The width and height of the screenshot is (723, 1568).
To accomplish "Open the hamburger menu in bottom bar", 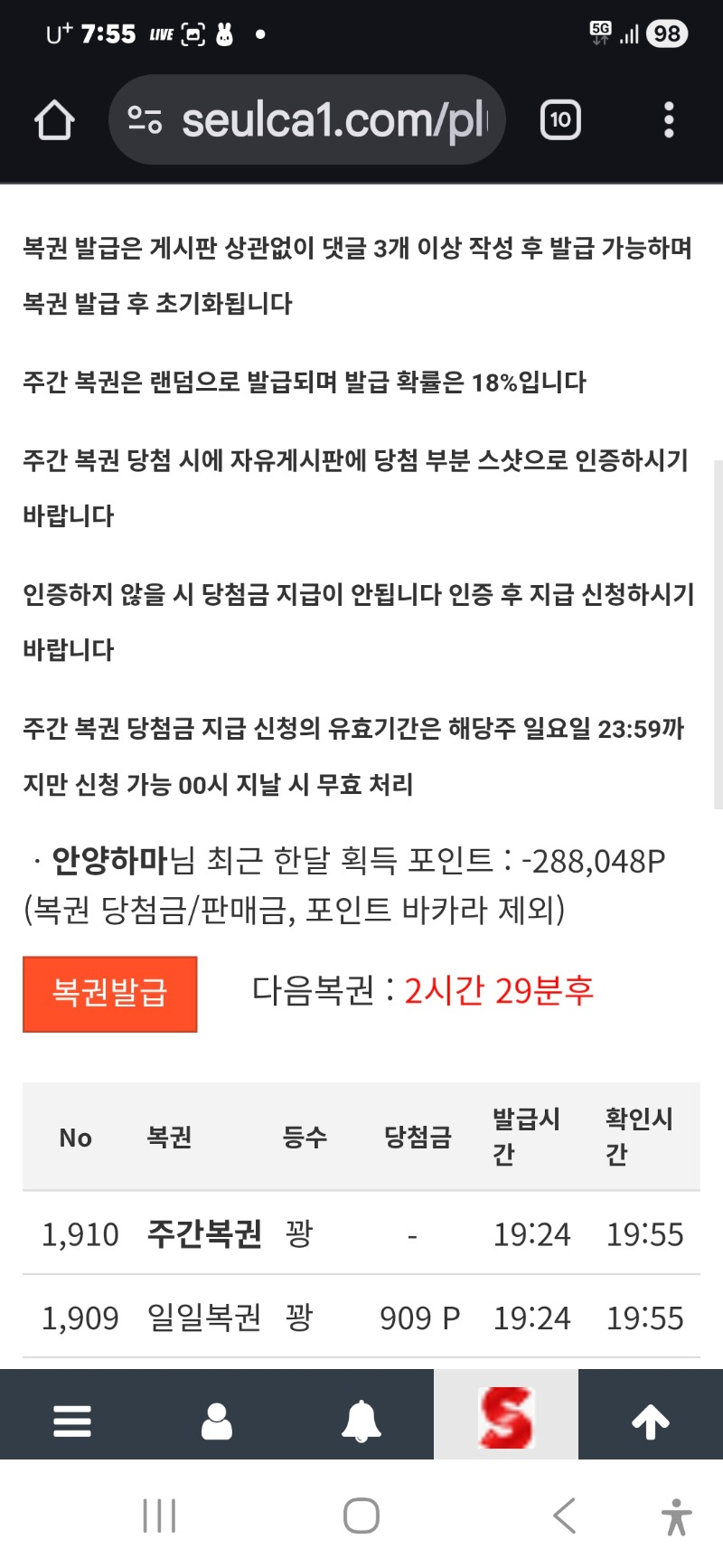I will point(72,1421).
